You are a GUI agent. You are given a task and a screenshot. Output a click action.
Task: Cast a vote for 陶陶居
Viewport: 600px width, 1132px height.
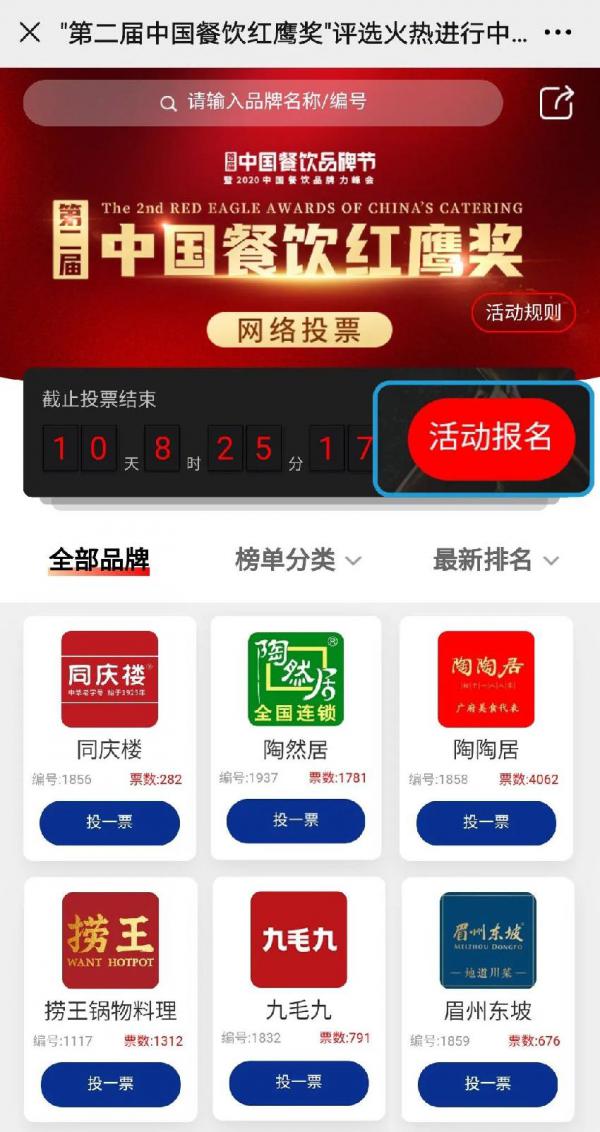click(486, 822)
